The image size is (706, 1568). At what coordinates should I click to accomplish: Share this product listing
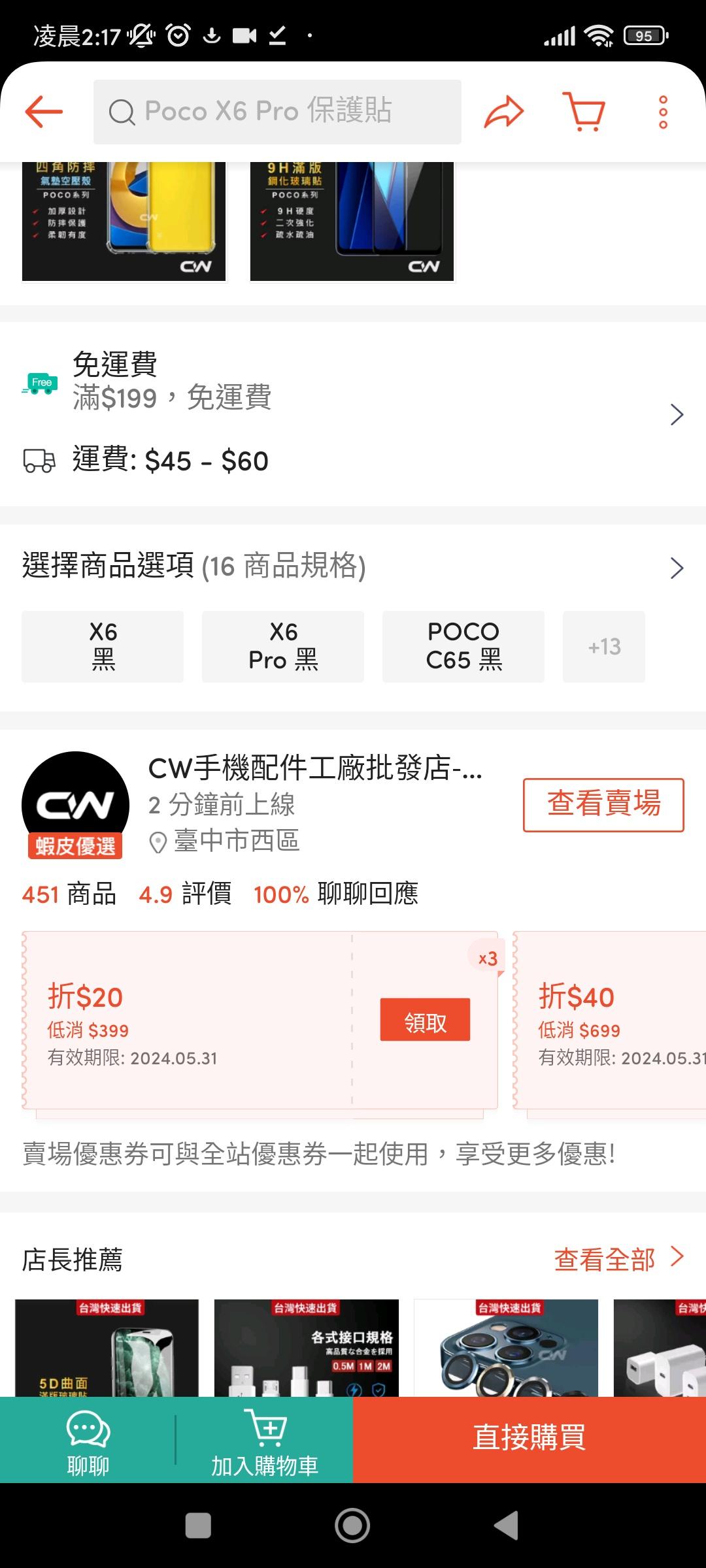[x=503, y=112]
